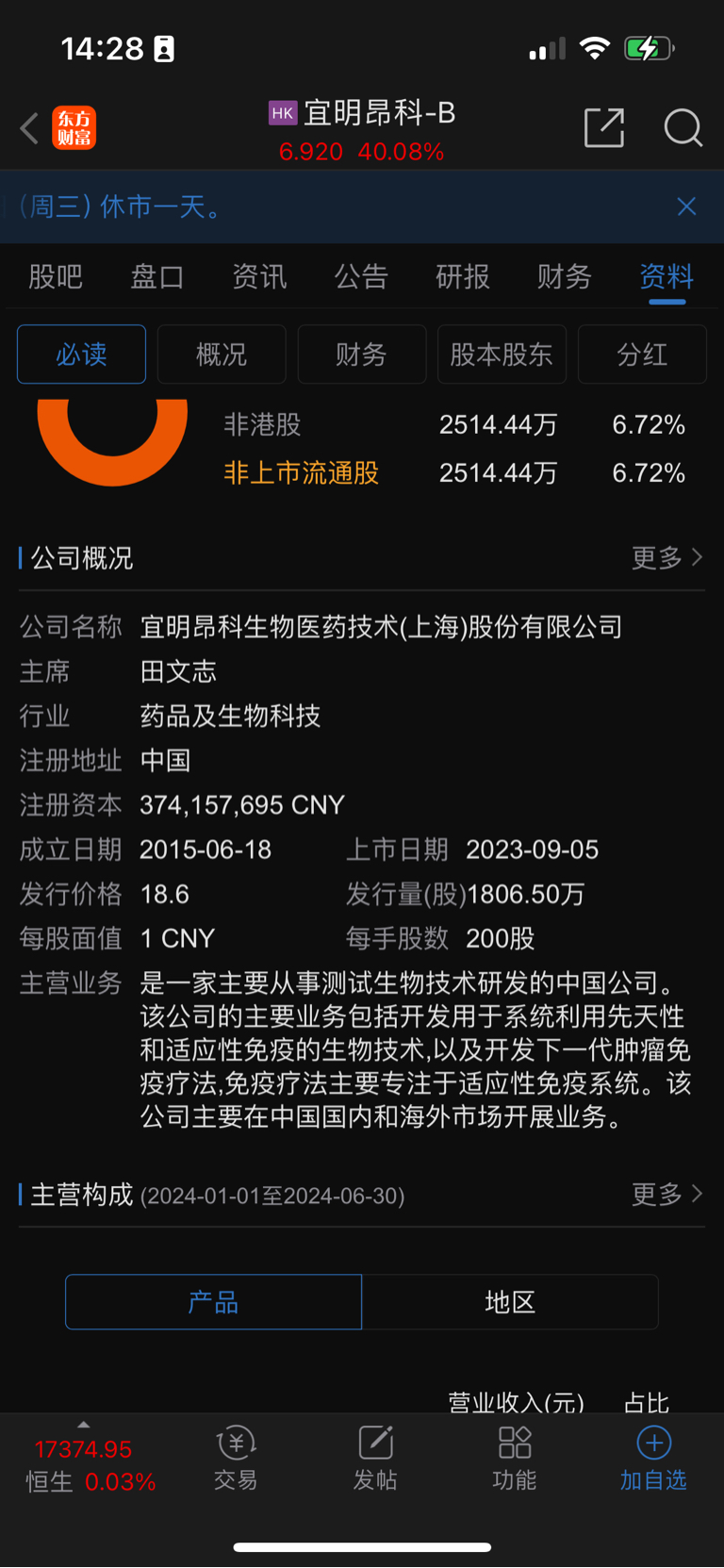Select the 产品 segment

213,1302
